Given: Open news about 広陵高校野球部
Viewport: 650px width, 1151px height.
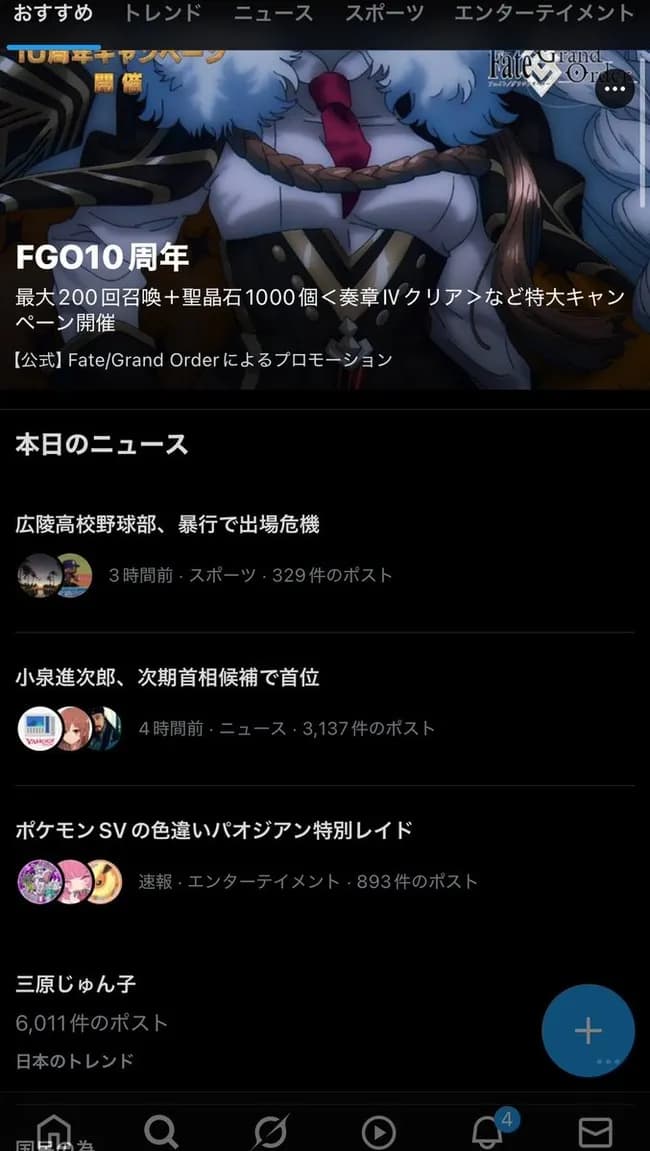Looking at the screenshot, I should [168, 524].
